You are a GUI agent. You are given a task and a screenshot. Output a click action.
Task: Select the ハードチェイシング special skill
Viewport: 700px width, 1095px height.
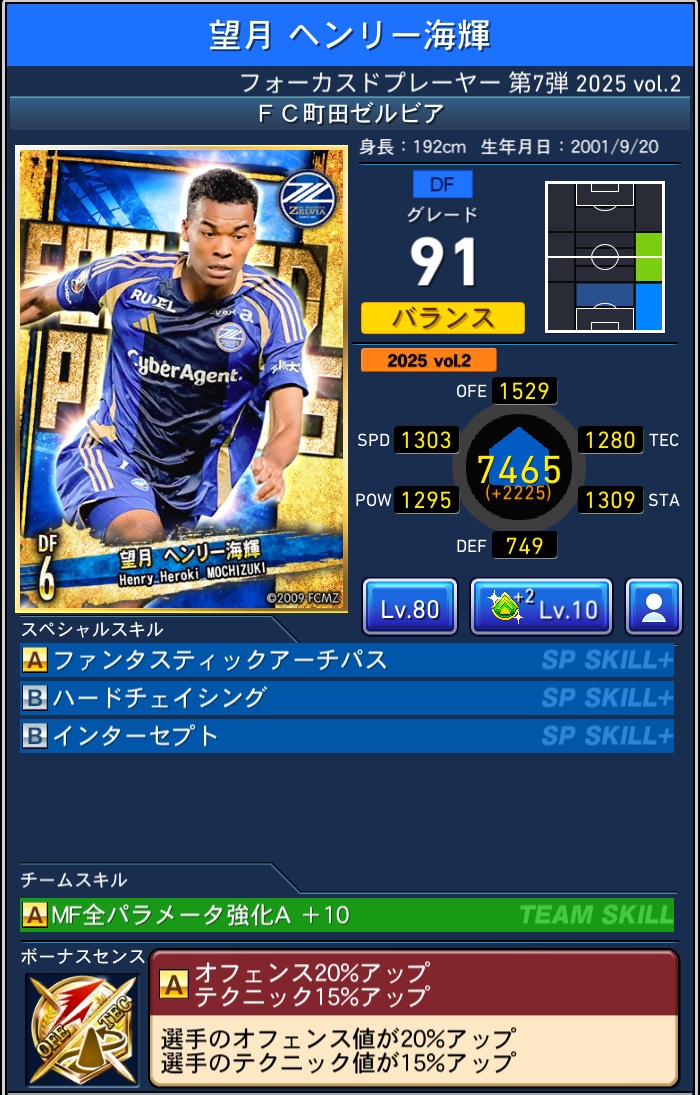tap(346, 698)
